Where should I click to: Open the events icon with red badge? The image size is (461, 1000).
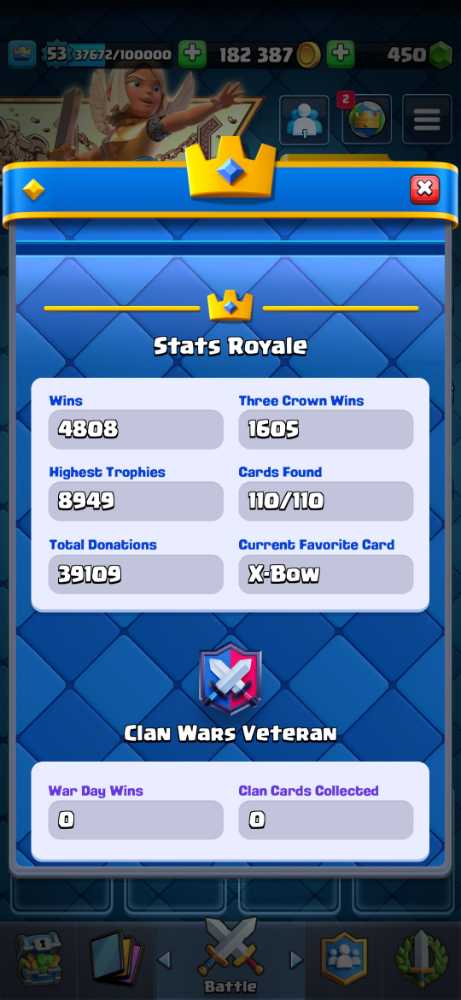coord(366,119)
